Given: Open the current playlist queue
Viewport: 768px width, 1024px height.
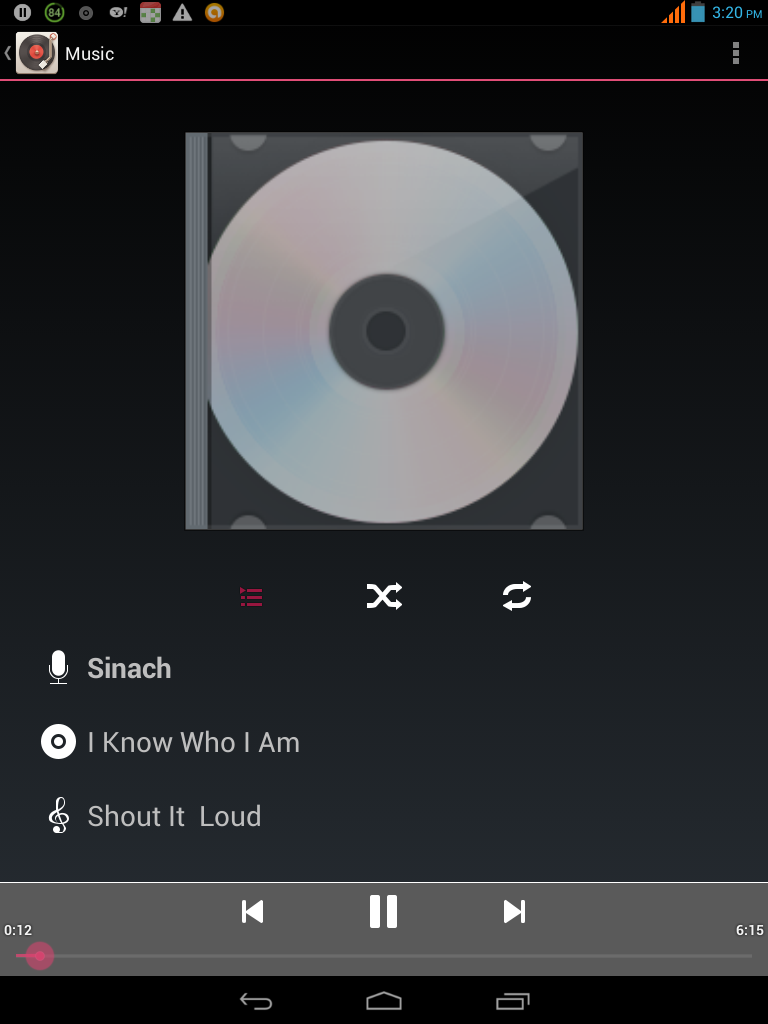Looking at the screenshot, I should tap(251, 597).
